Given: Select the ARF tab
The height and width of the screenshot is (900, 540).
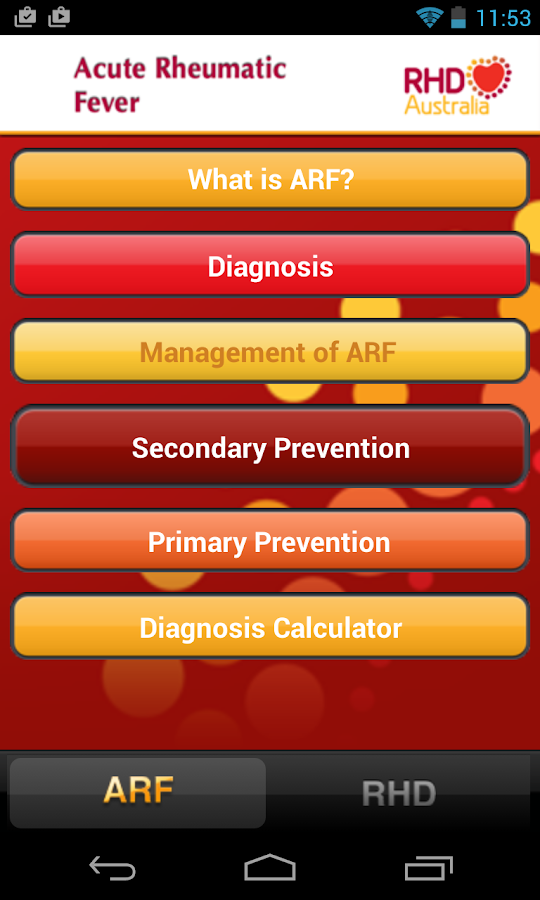Looking at the screenshot, I should point(138,793).
